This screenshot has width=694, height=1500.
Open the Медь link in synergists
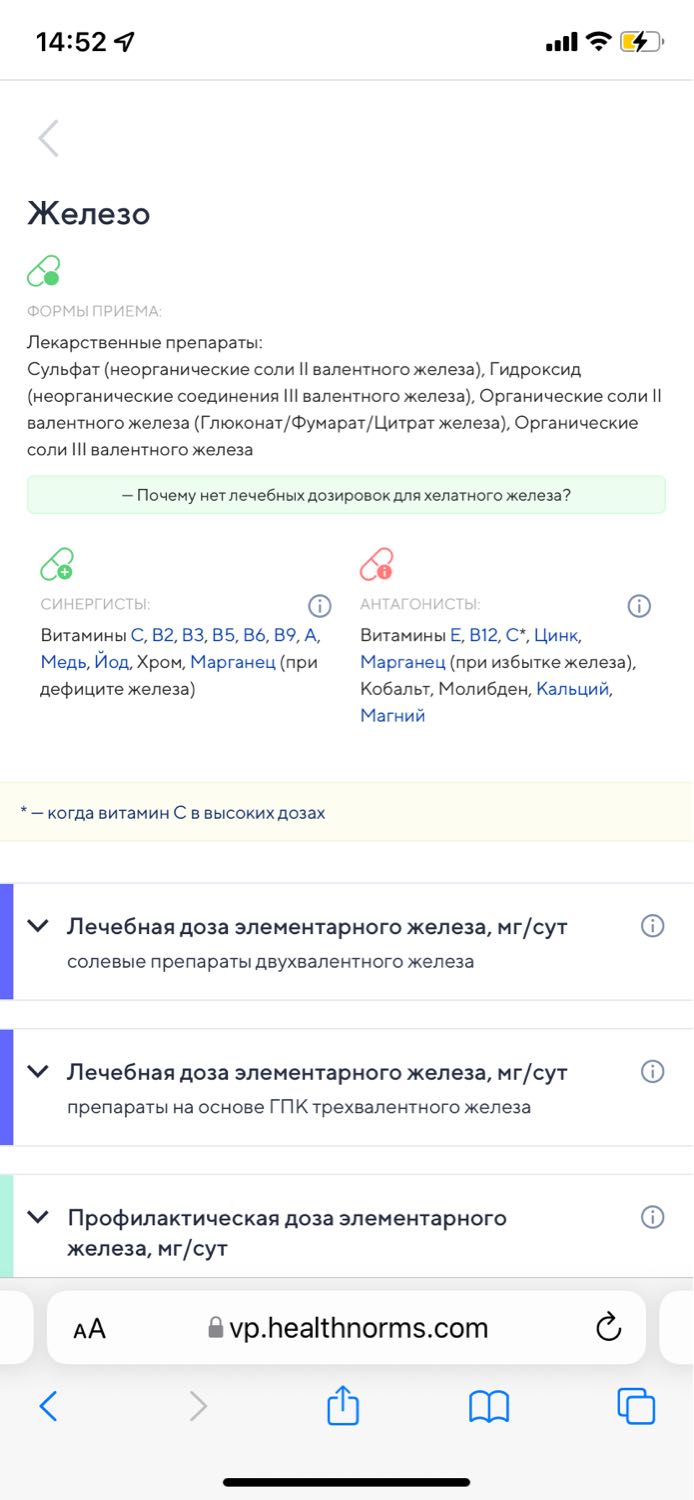tap(63, 662)
